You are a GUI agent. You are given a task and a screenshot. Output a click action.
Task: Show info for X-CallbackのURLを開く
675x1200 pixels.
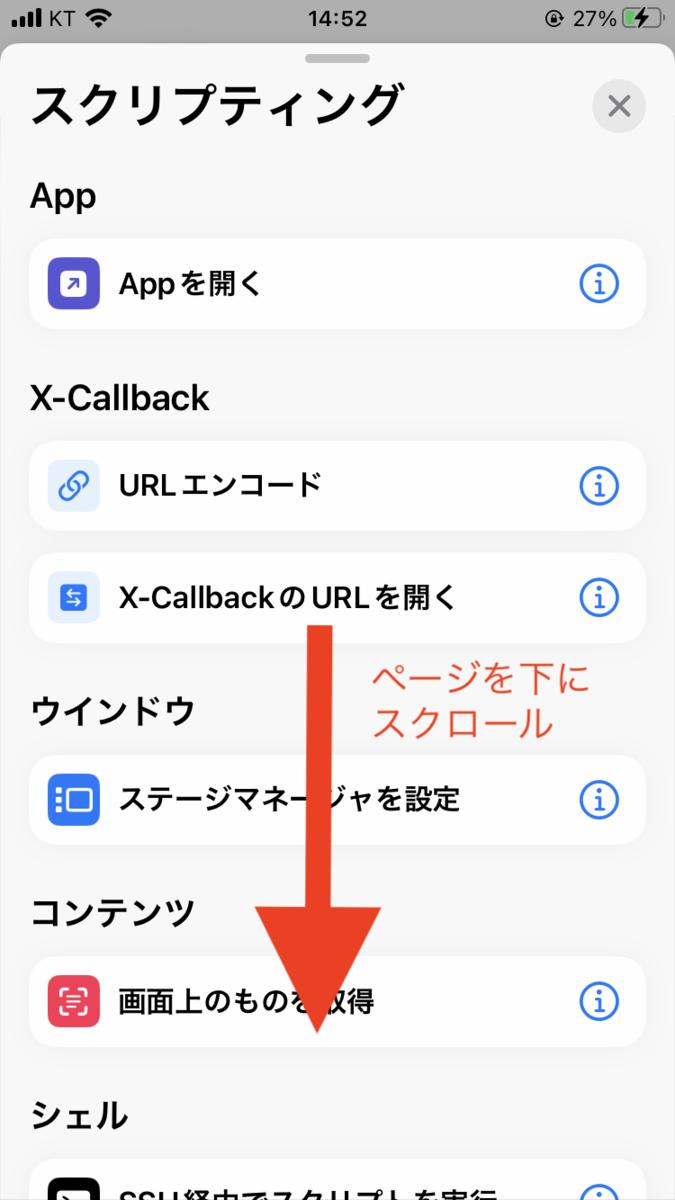(x=599, y=598)
